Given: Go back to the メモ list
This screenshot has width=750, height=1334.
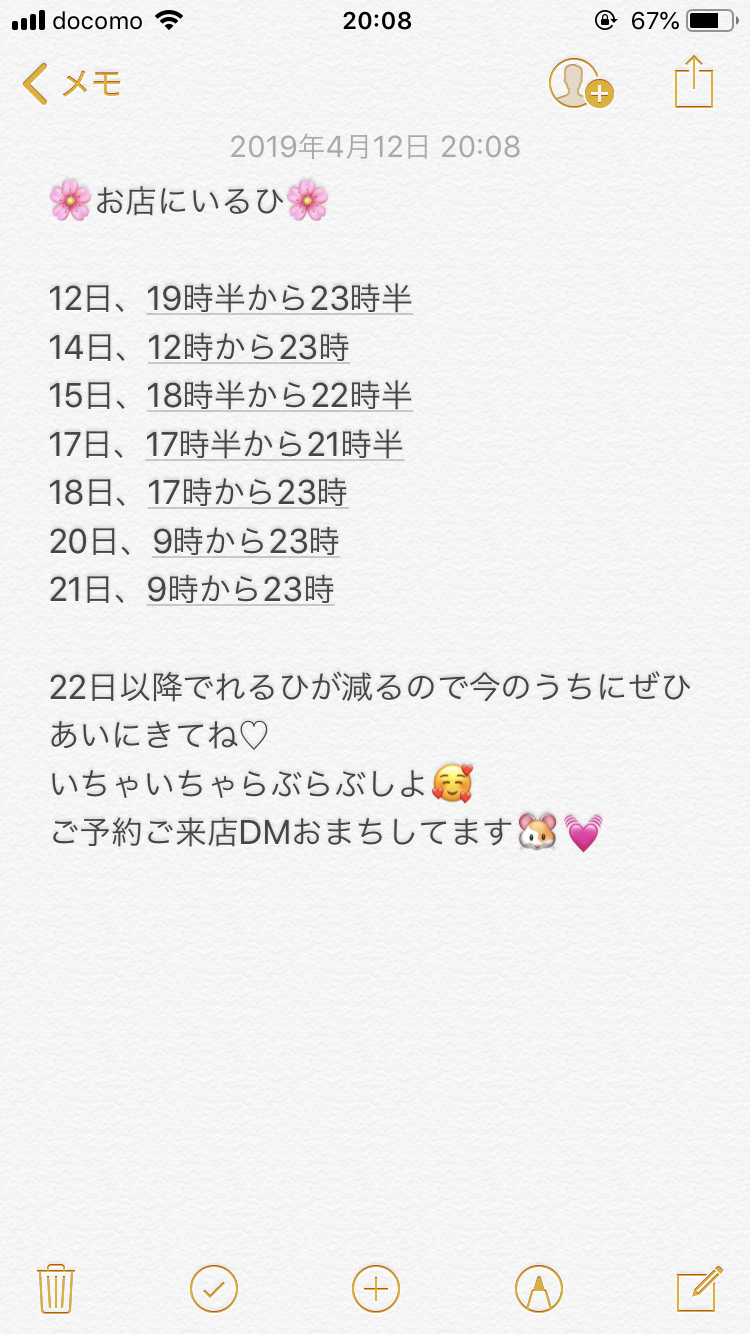Looking at the screenshot, I should pos(70,84).
